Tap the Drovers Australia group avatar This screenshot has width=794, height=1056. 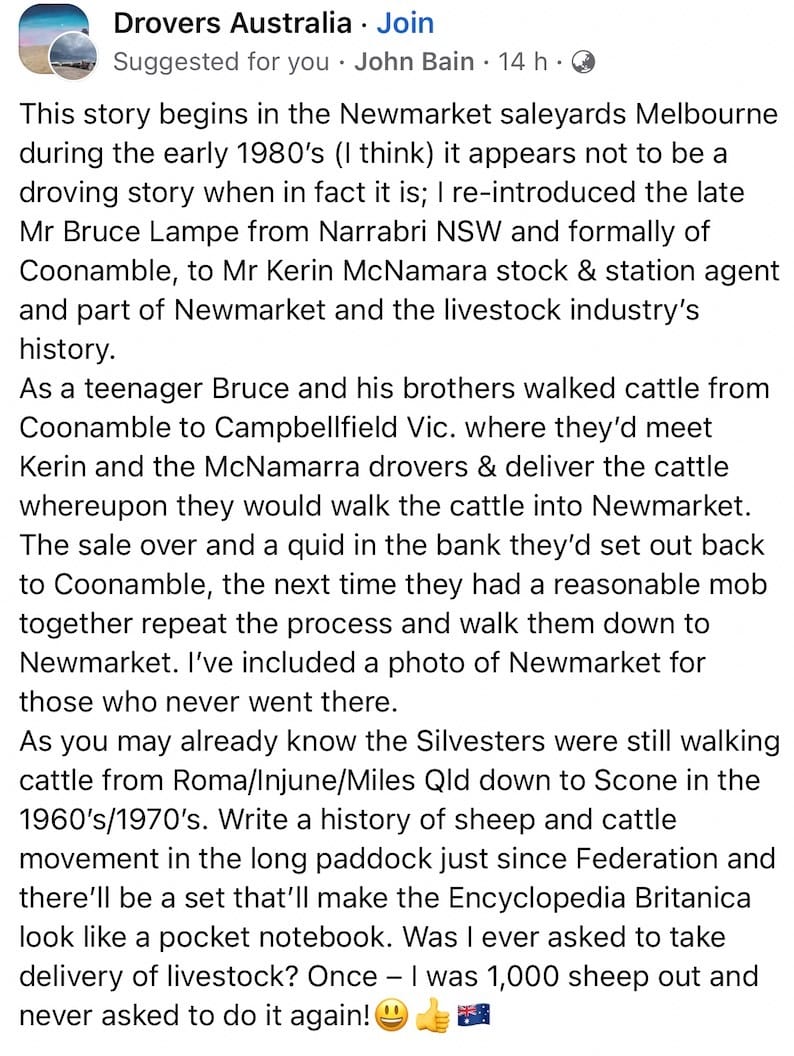coord(55,42)
